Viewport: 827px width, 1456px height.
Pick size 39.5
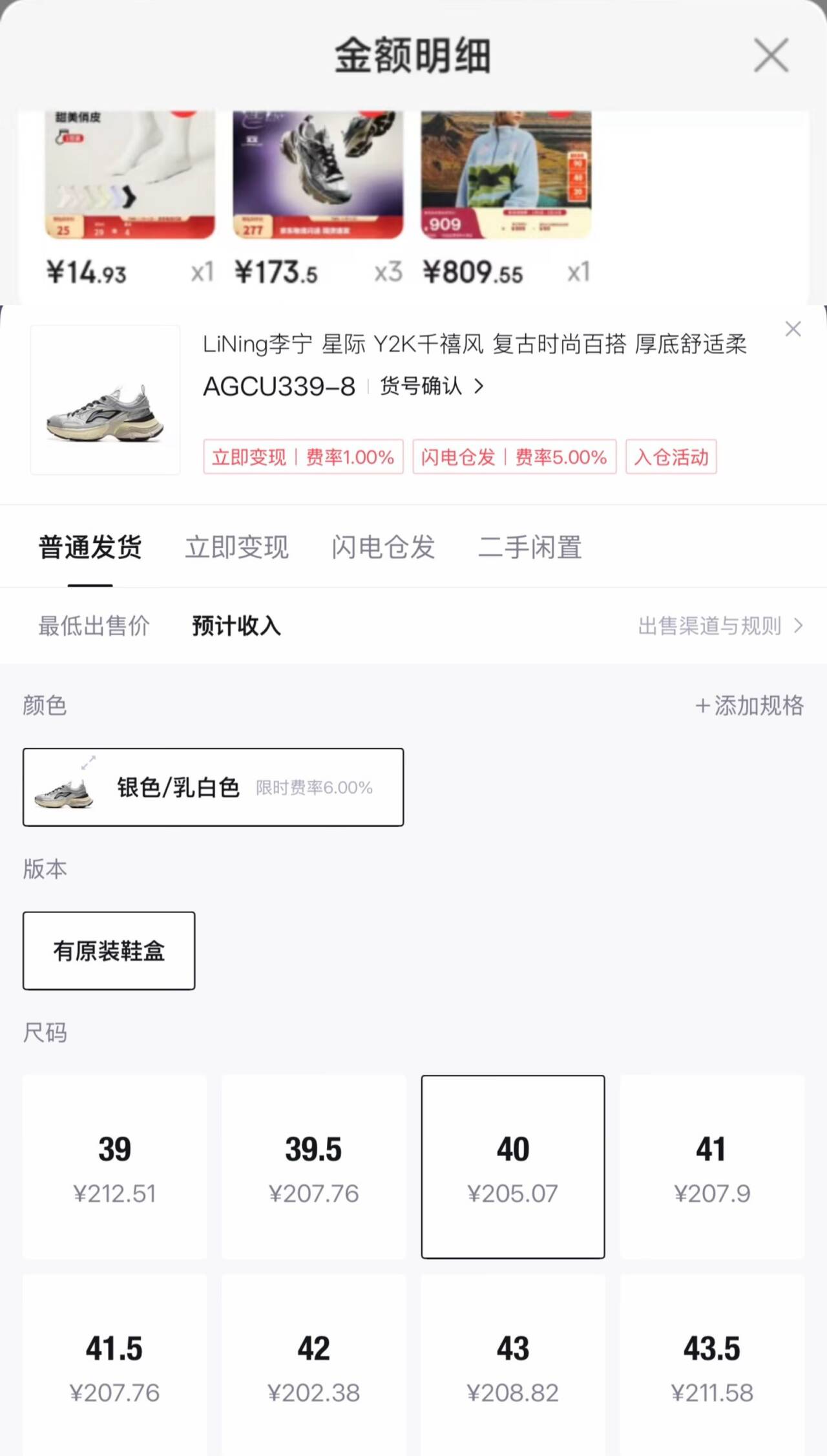(314, 1166)
